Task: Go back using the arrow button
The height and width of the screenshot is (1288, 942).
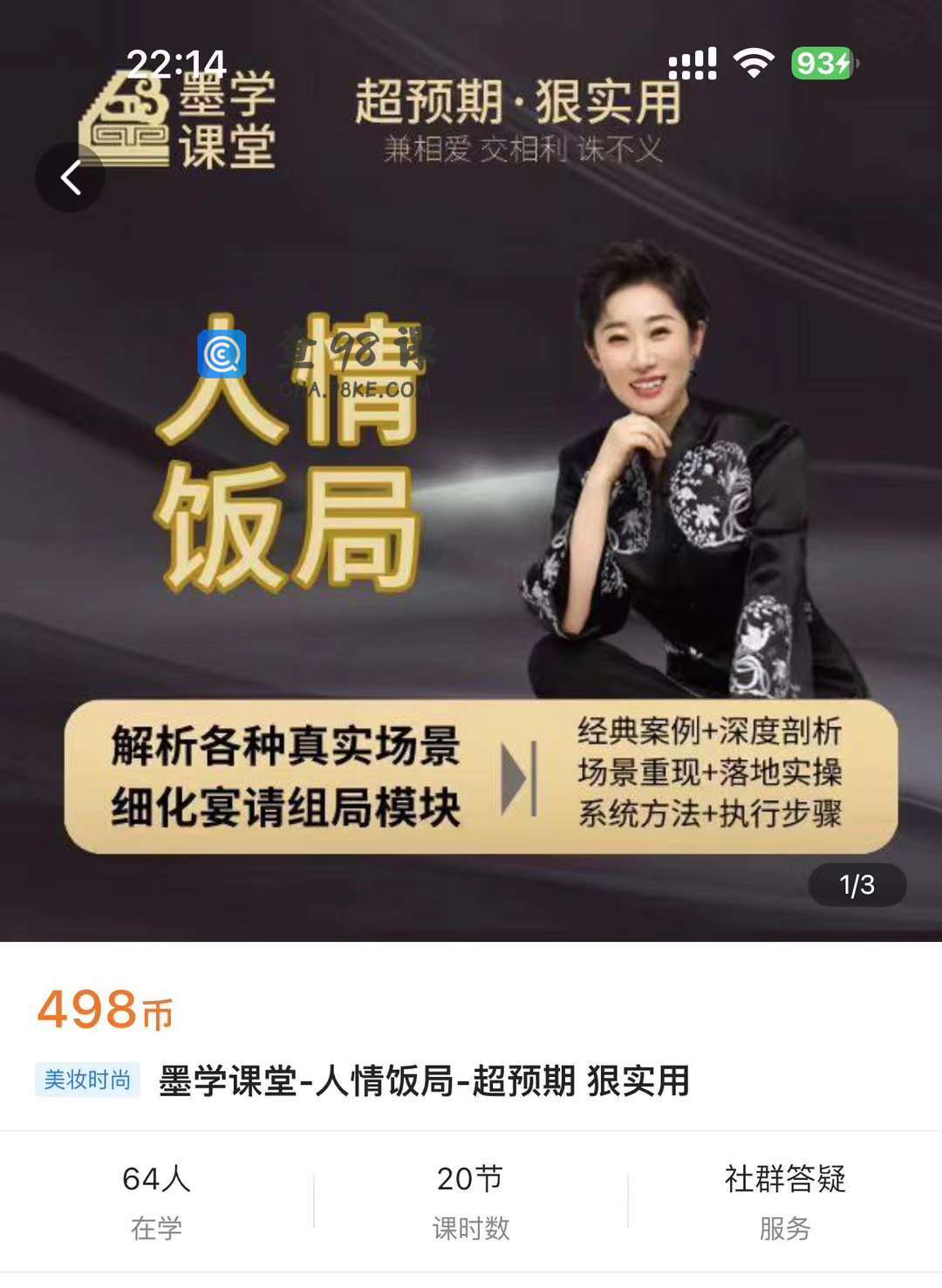Action: (70, 178)
